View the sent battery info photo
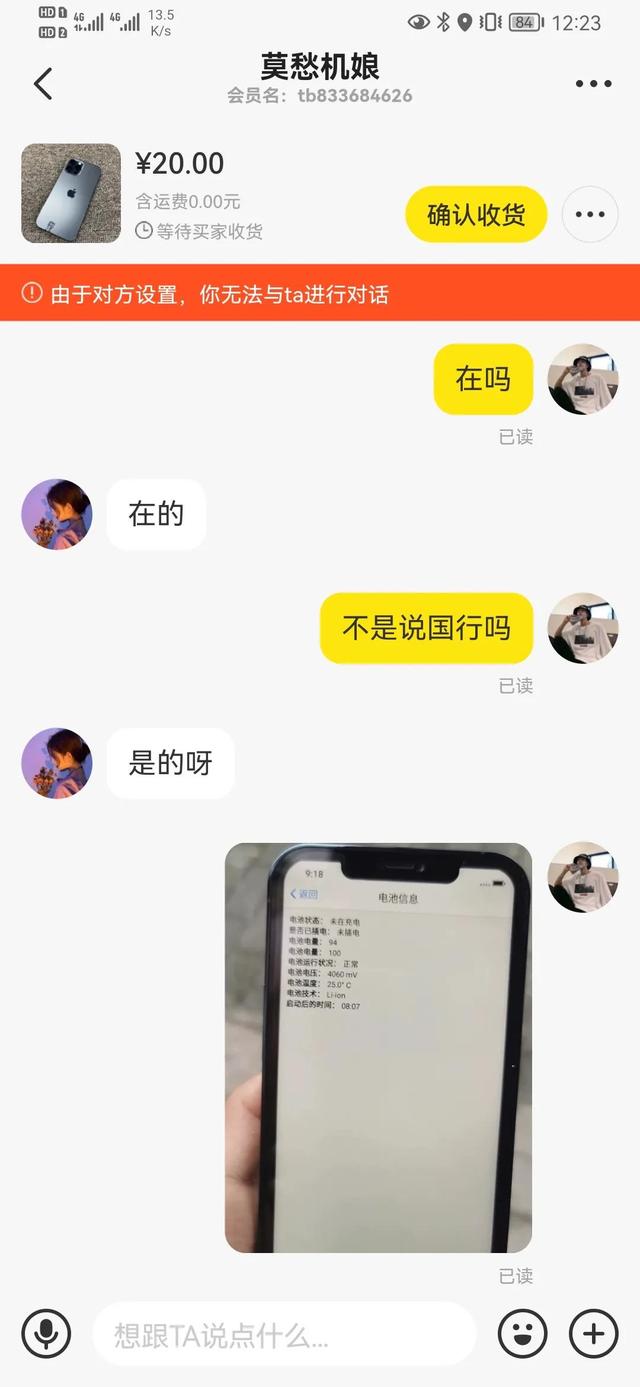This screenshot has height=1387, width=640. (x=378, y=1047)
